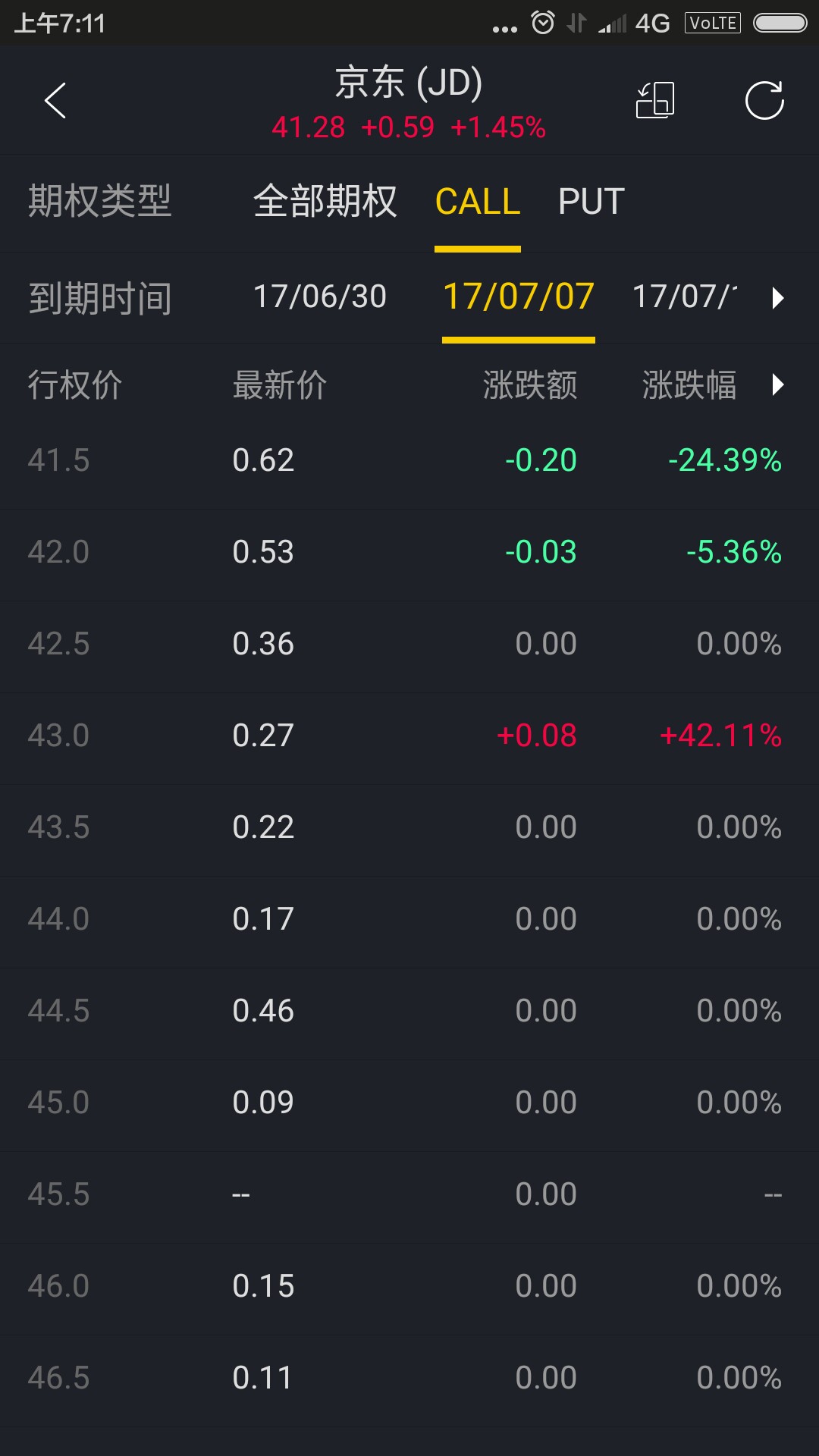Open the 46.5 strike call option
The height and width of the screenshot is (1456, 819).
pos(409,1378)
